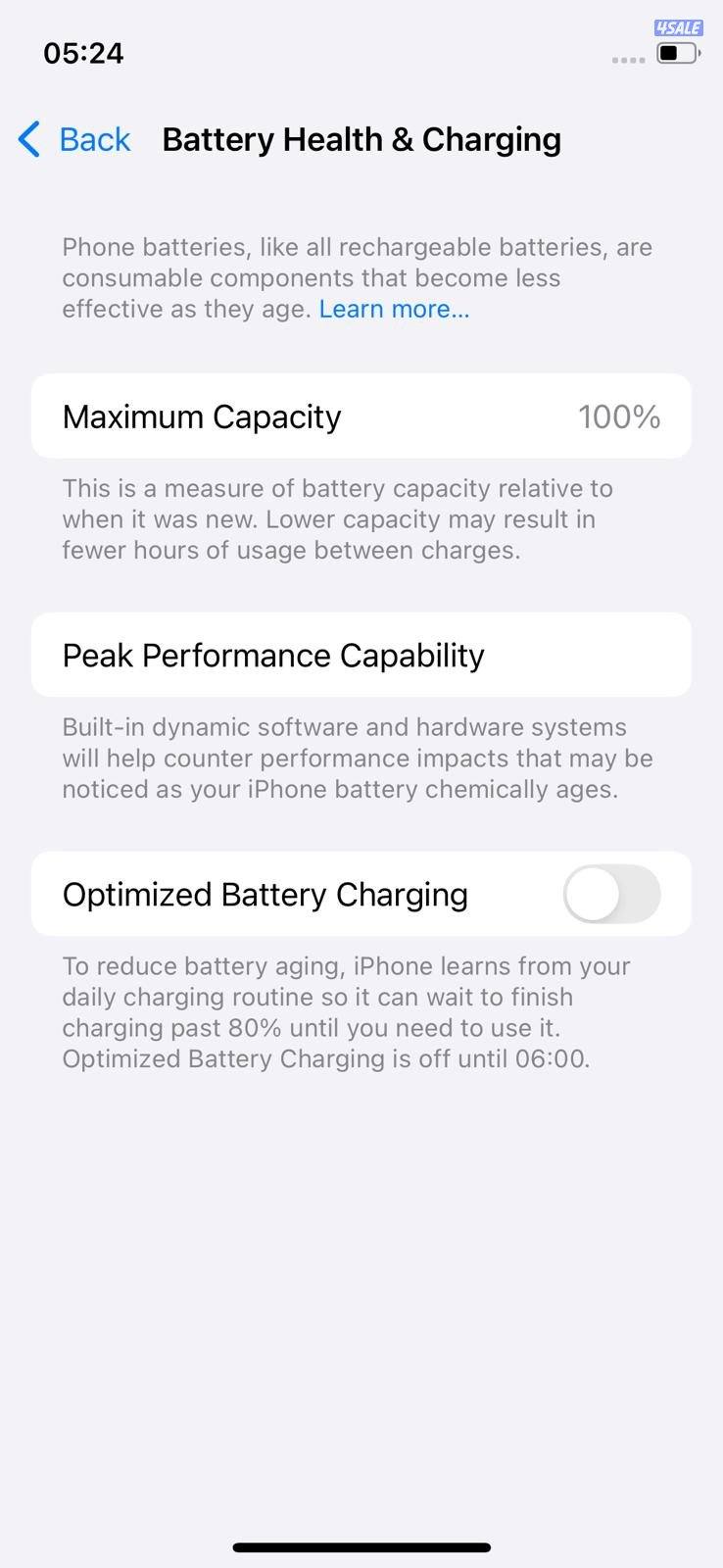The height and width of the screenshot is (1568, 723).
Task: Tap the Battery Health & Charging title
Action: [361, 139]
